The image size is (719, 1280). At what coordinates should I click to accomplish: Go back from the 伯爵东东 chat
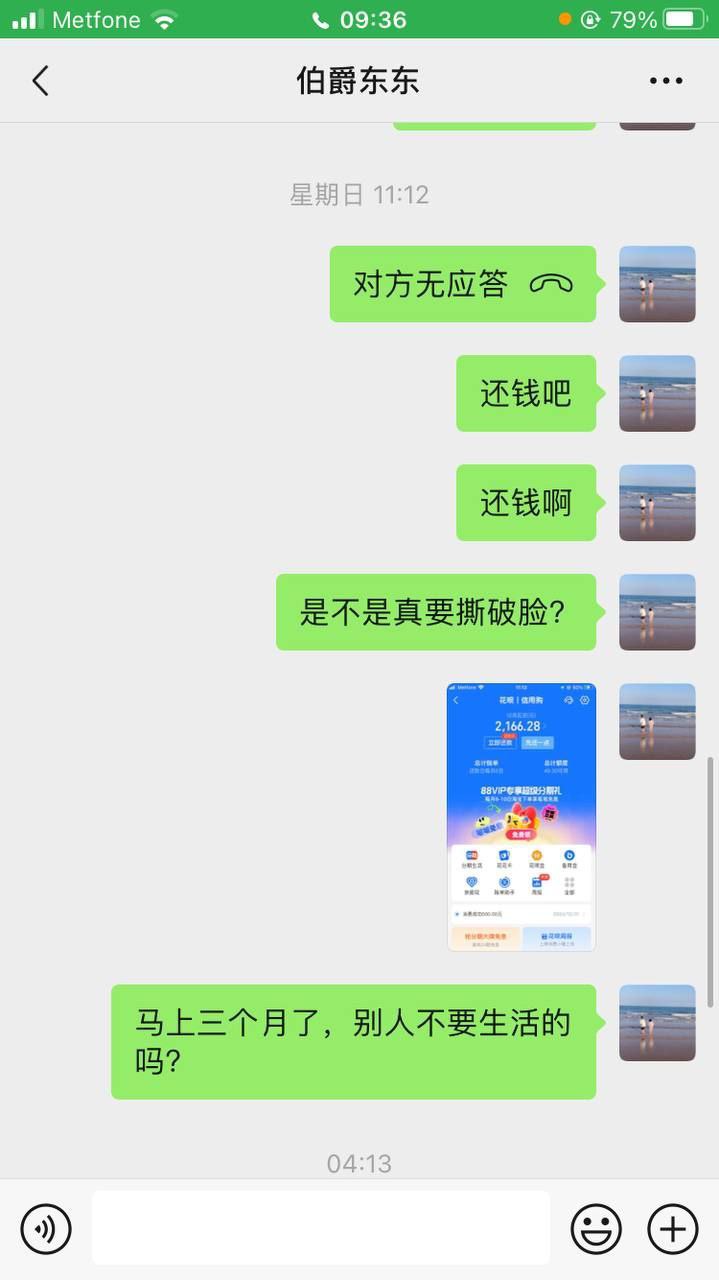click(40, 81)
